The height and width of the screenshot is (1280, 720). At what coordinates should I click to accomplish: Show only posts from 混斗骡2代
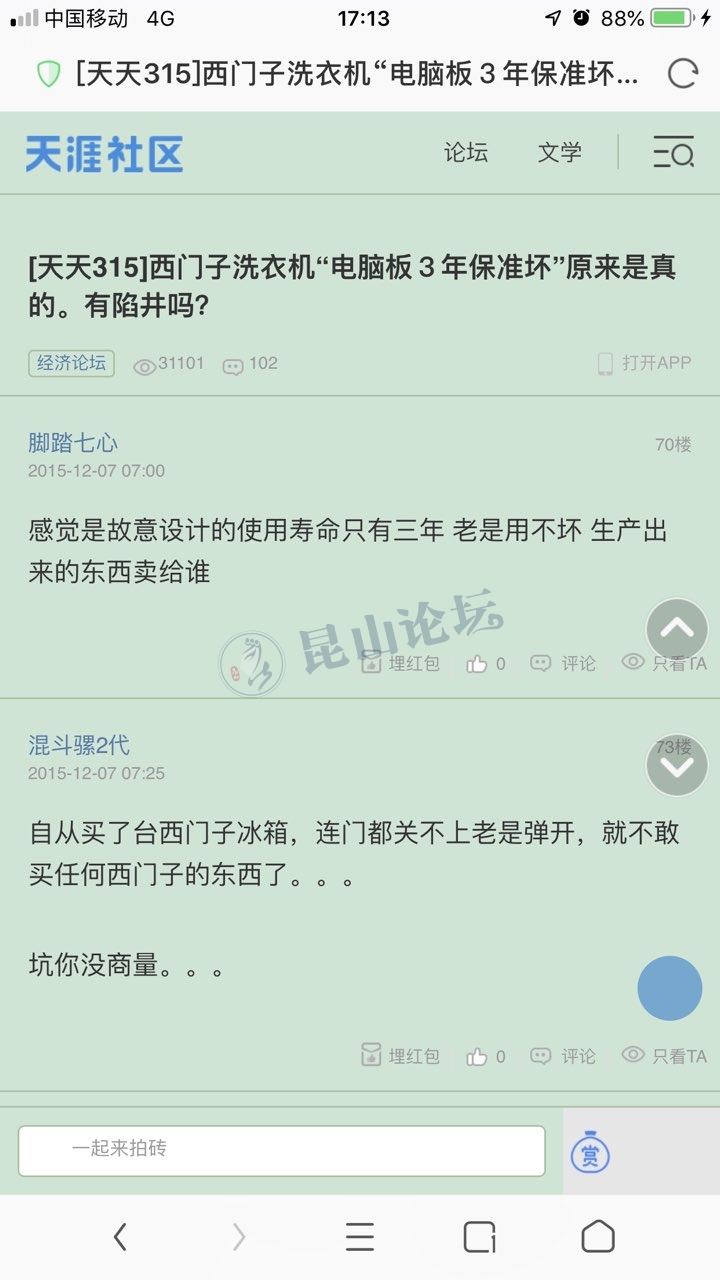tap(664, 1056)
